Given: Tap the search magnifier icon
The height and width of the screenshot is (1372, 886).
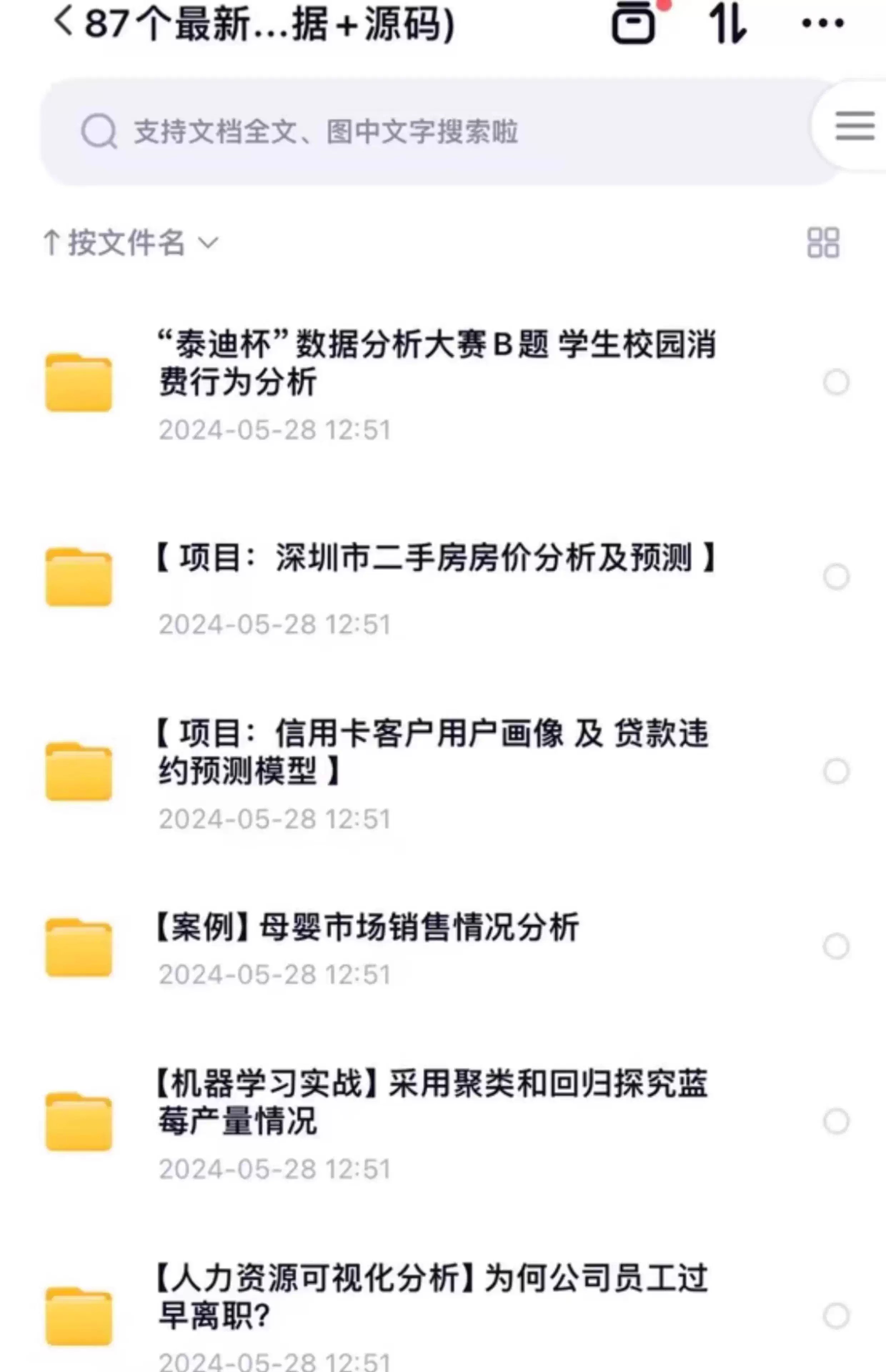Looking at the screenshot, I should [98, 131].
